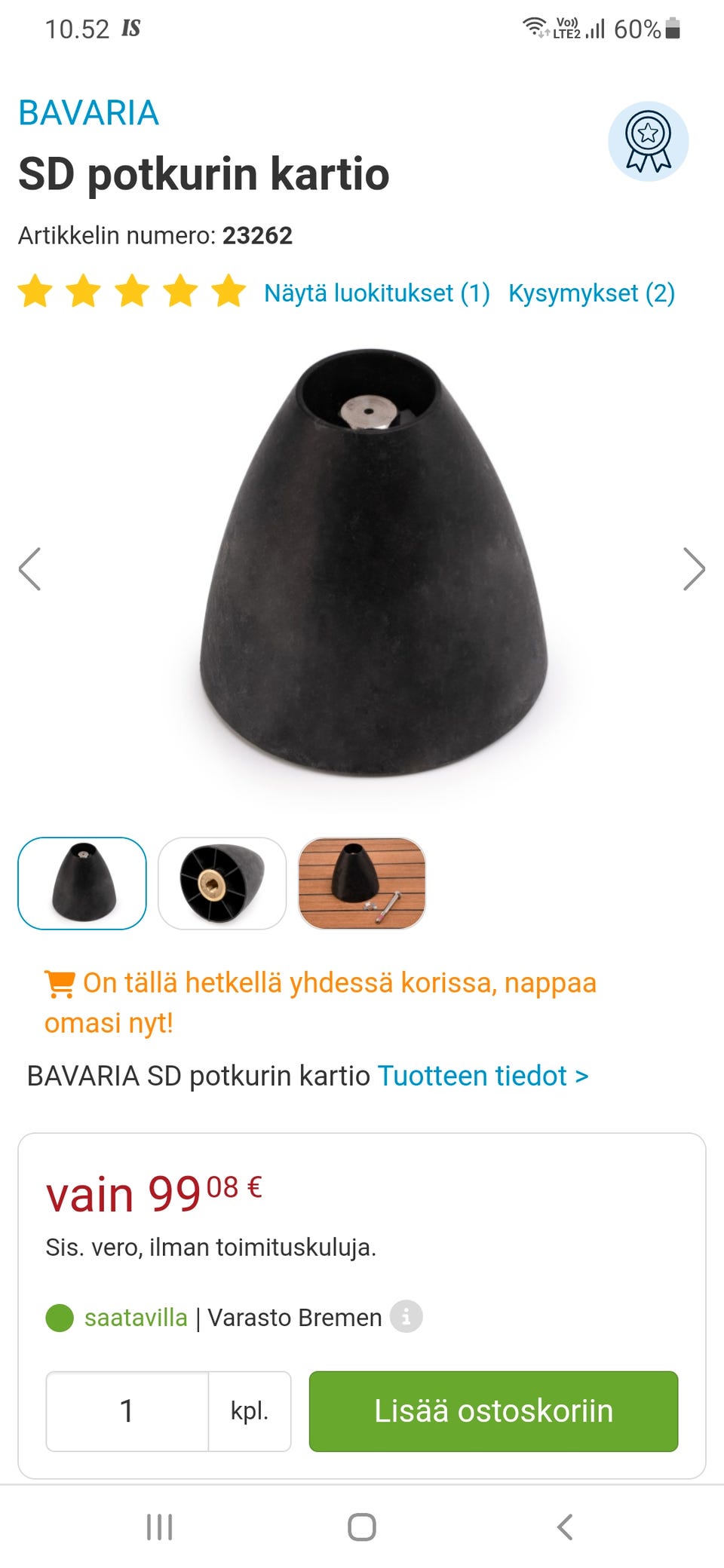Image resolution: width=724 pixels, height=1568 pixels.
Task: Expand the Tuotteen tiedot details
Action: point(483,1076)
